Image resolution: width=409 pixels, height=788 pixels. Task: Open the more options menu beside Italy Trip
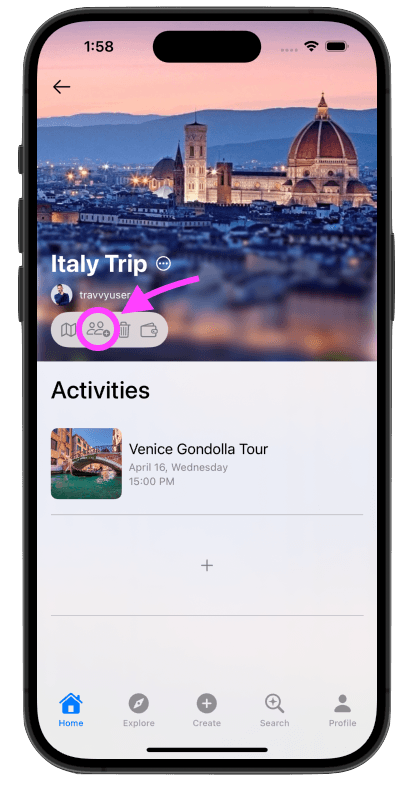coord(163,263)
